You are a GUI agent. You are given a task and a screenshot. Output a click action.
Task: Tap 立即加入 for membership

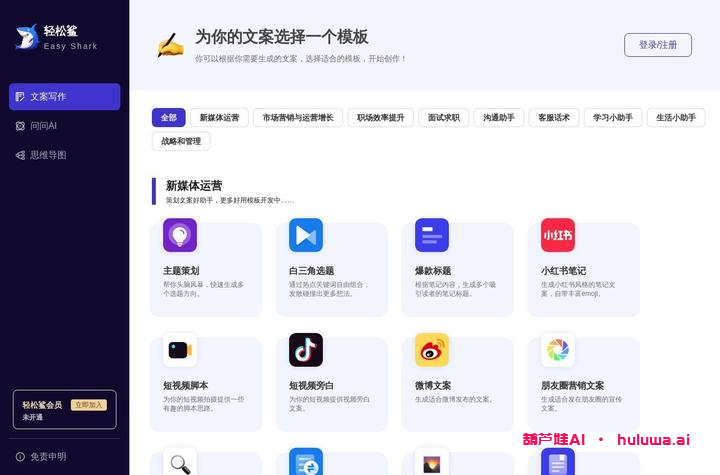point(88,405)
